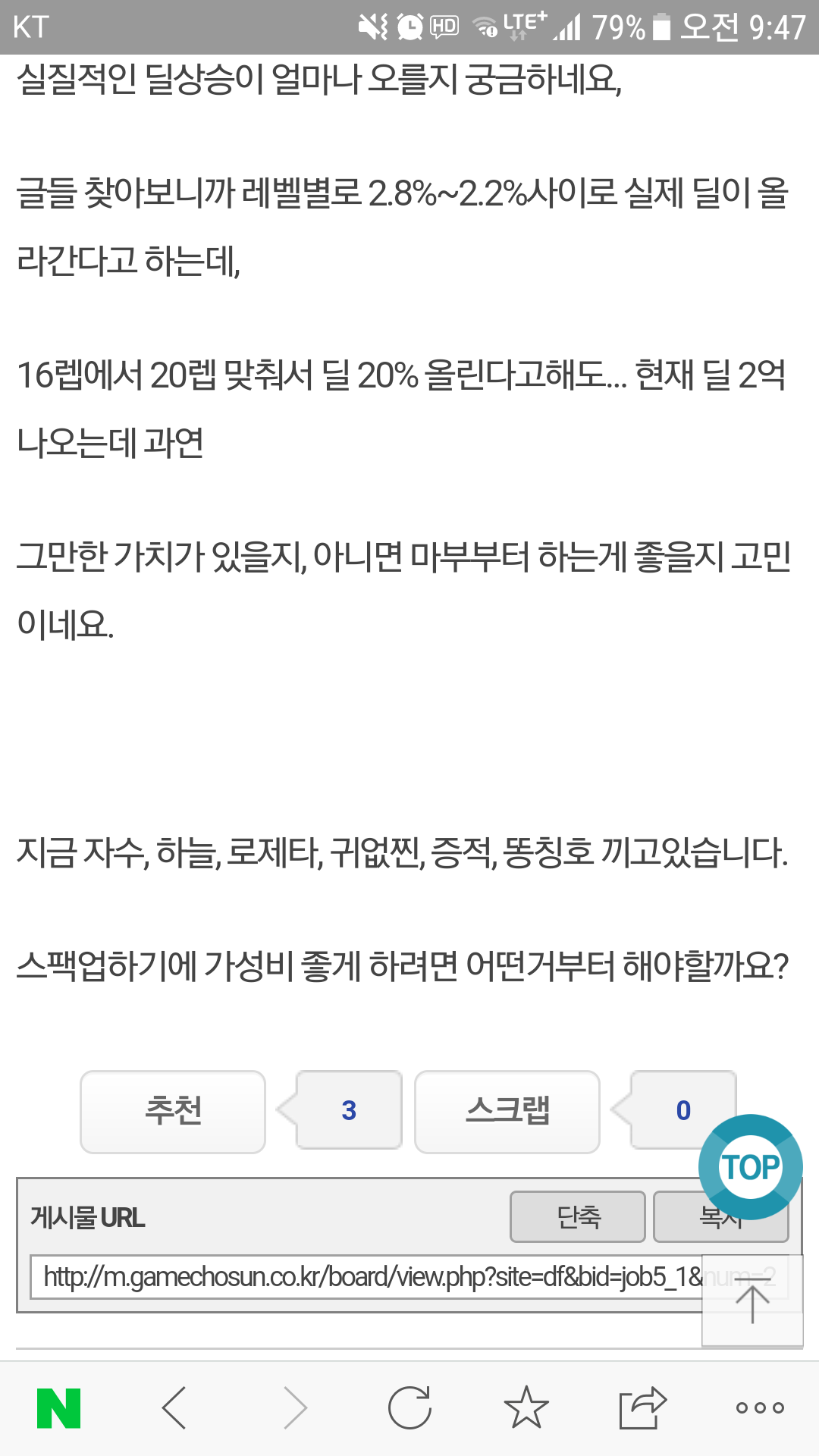Select the 게시물 URL text field
Screen dimensions: 819x1456
364,1277
